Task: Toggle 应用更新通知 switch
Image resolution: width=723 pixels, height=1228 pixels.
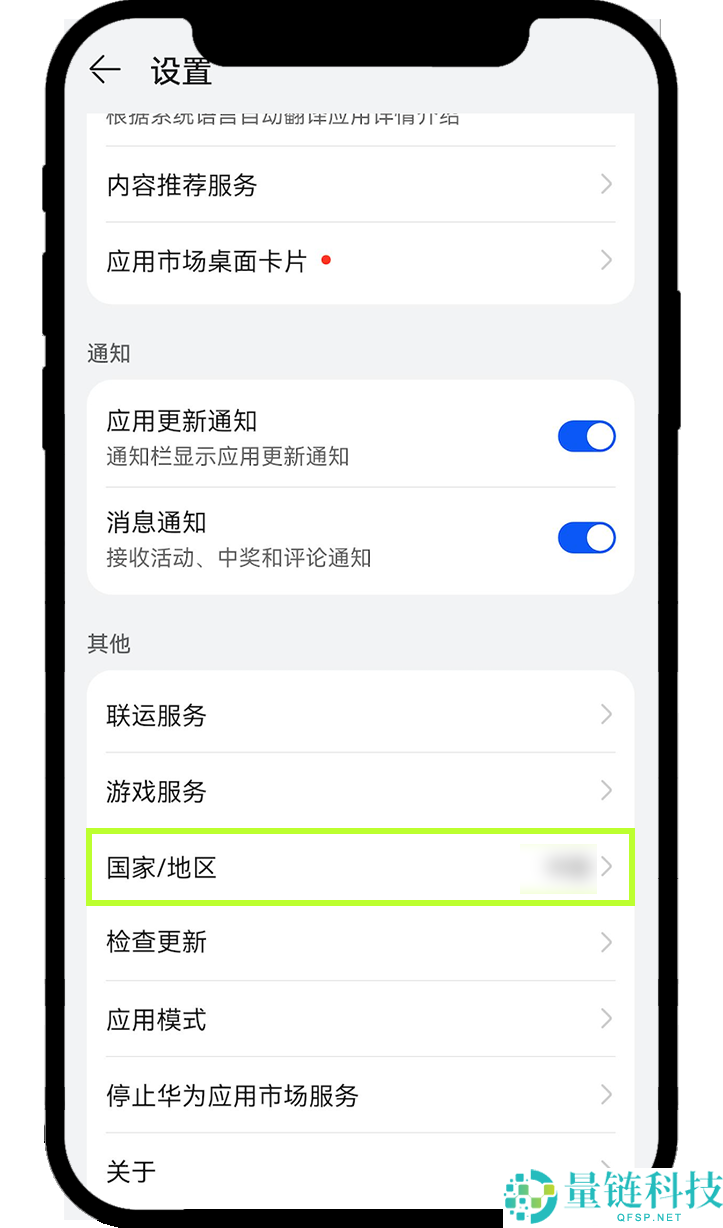Action: click(586, 437)
